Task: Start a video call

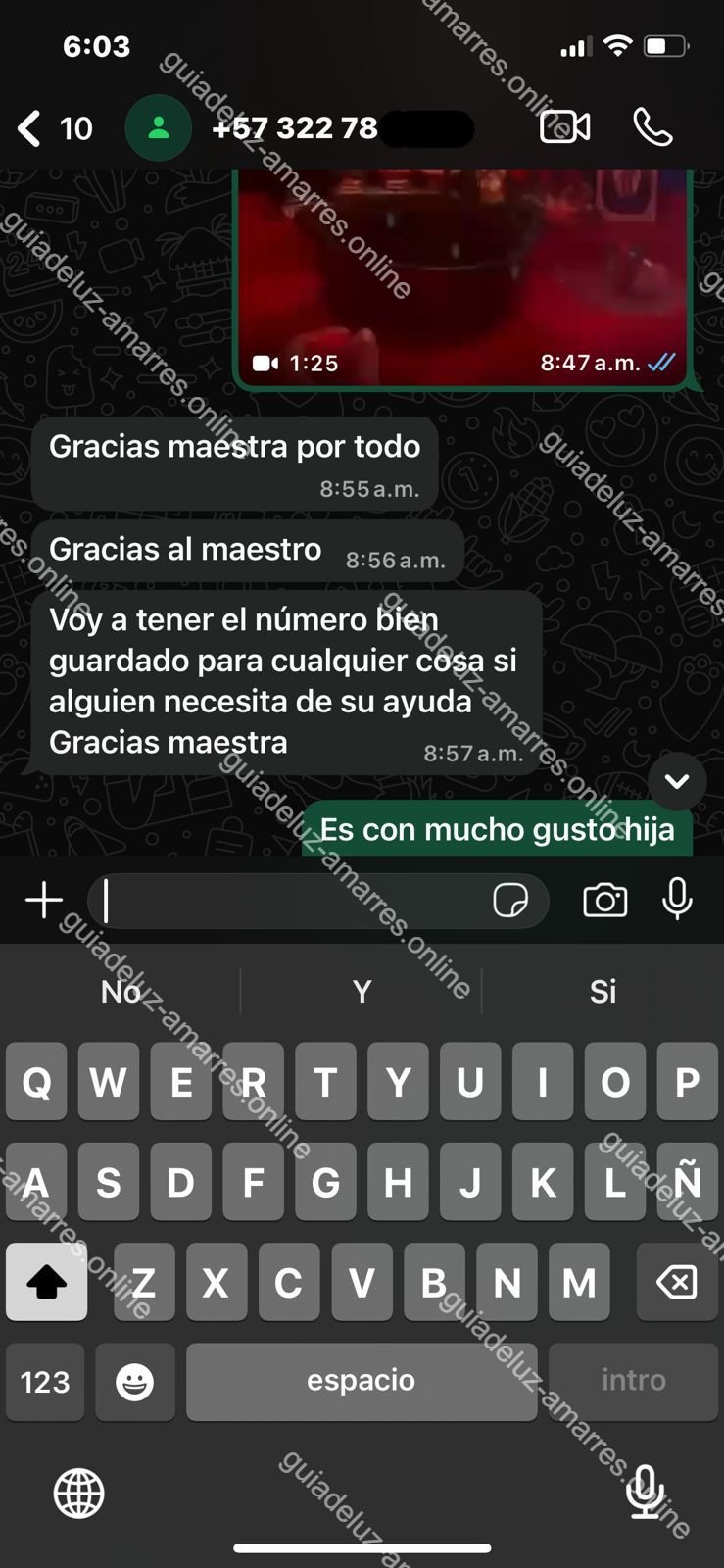Action: point(565,127)
